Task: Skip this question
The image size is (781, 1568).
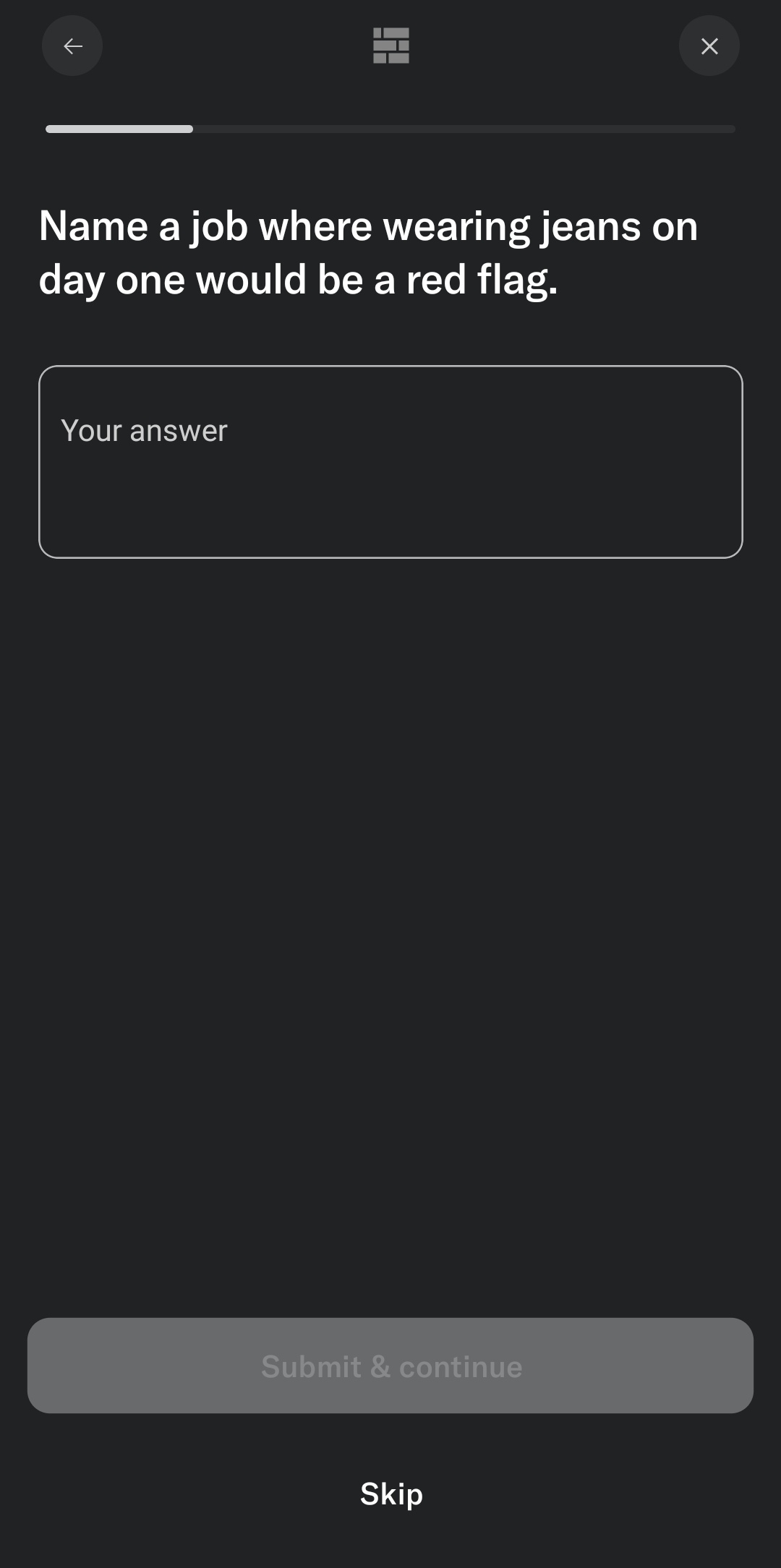Action: (x=391, y=1494)
